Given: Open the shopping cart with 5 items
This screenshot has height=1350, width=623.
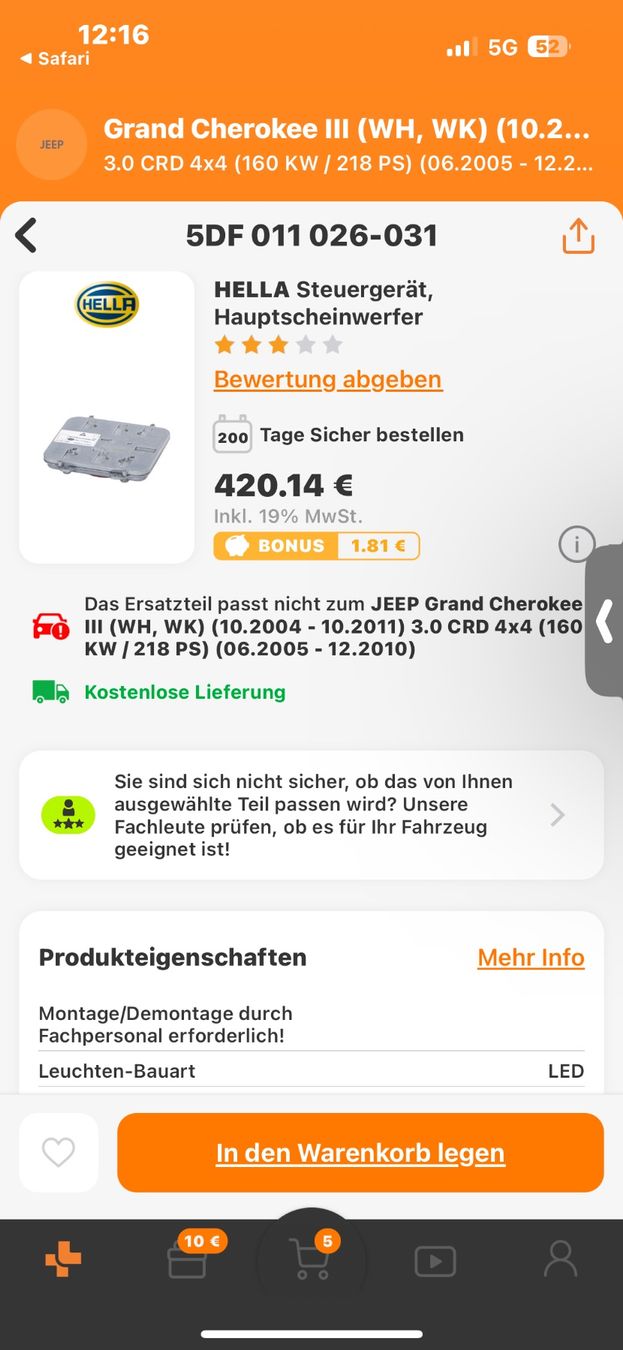Looking at the screenshot, I should click(x=310, y=1259).
